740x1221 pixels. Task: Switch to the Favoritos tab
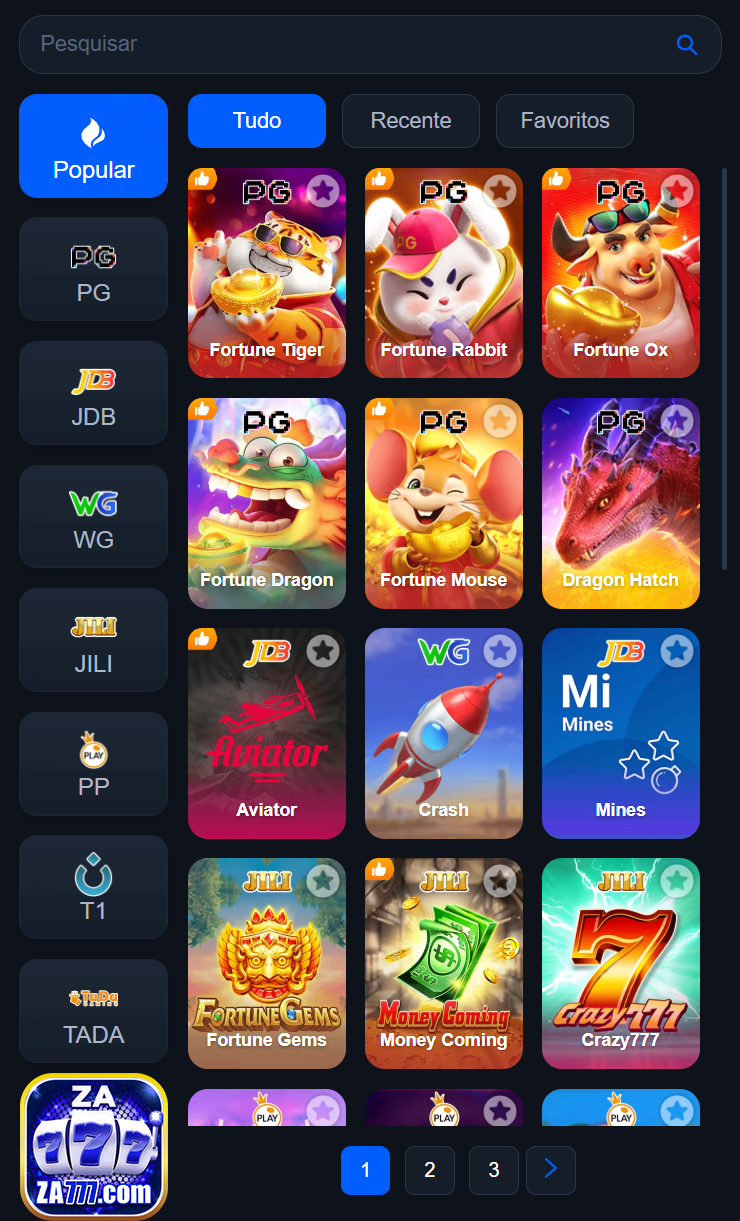point(564,120)
